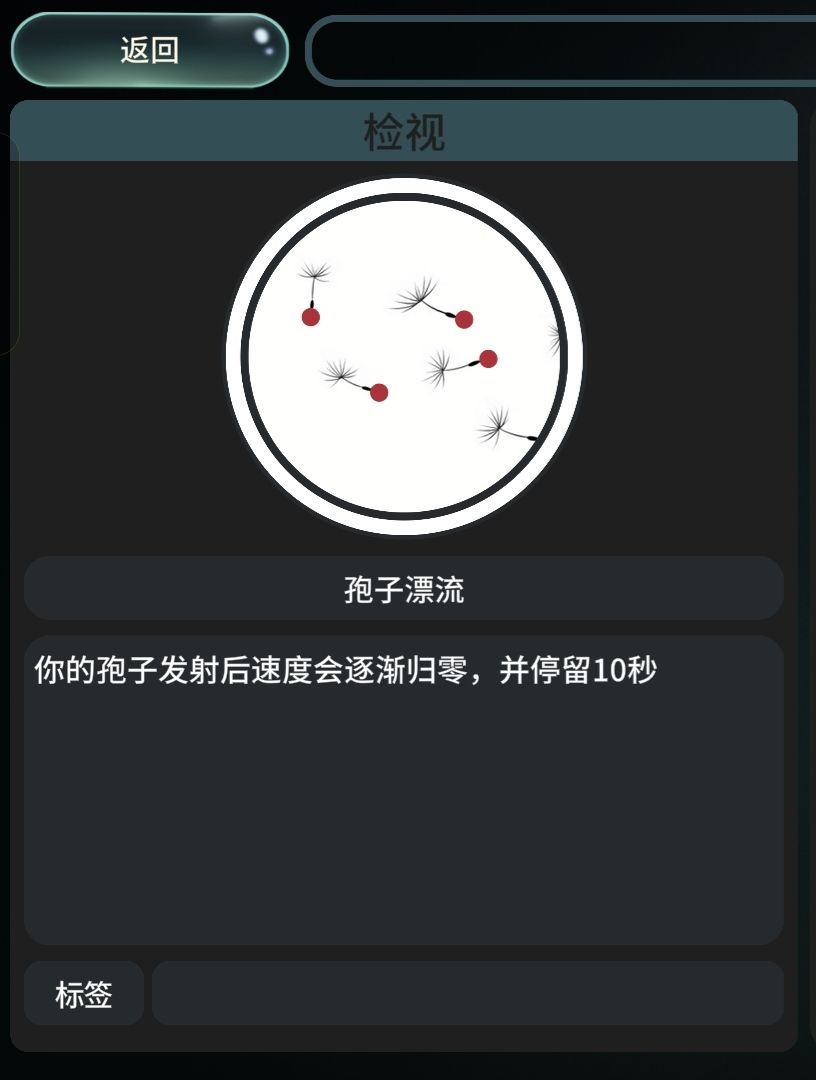Select the center red spore
Image resolution: width=816 pixels, height=1080 pixels.
380,392
